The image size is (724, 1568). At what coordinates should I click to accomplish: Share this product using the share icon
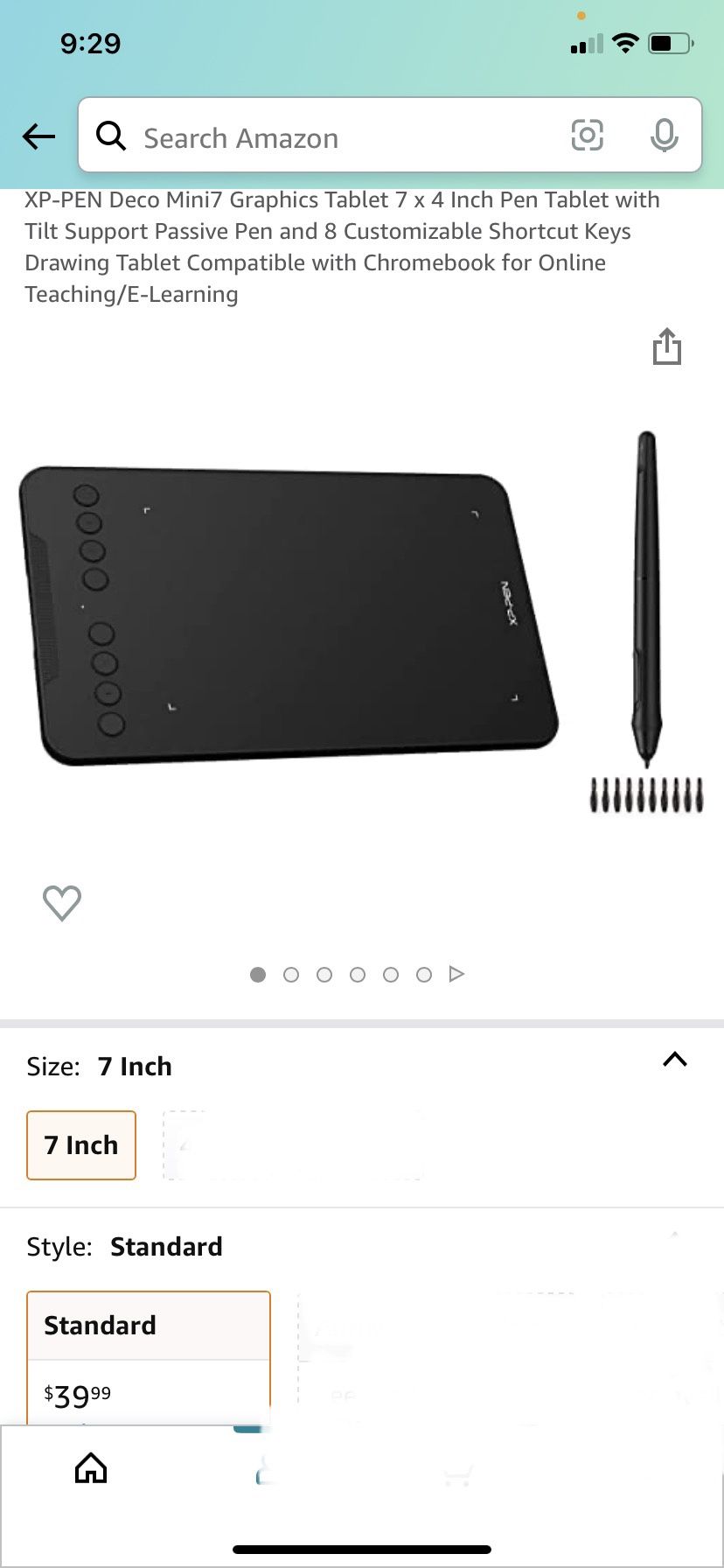tap(667, 346)
